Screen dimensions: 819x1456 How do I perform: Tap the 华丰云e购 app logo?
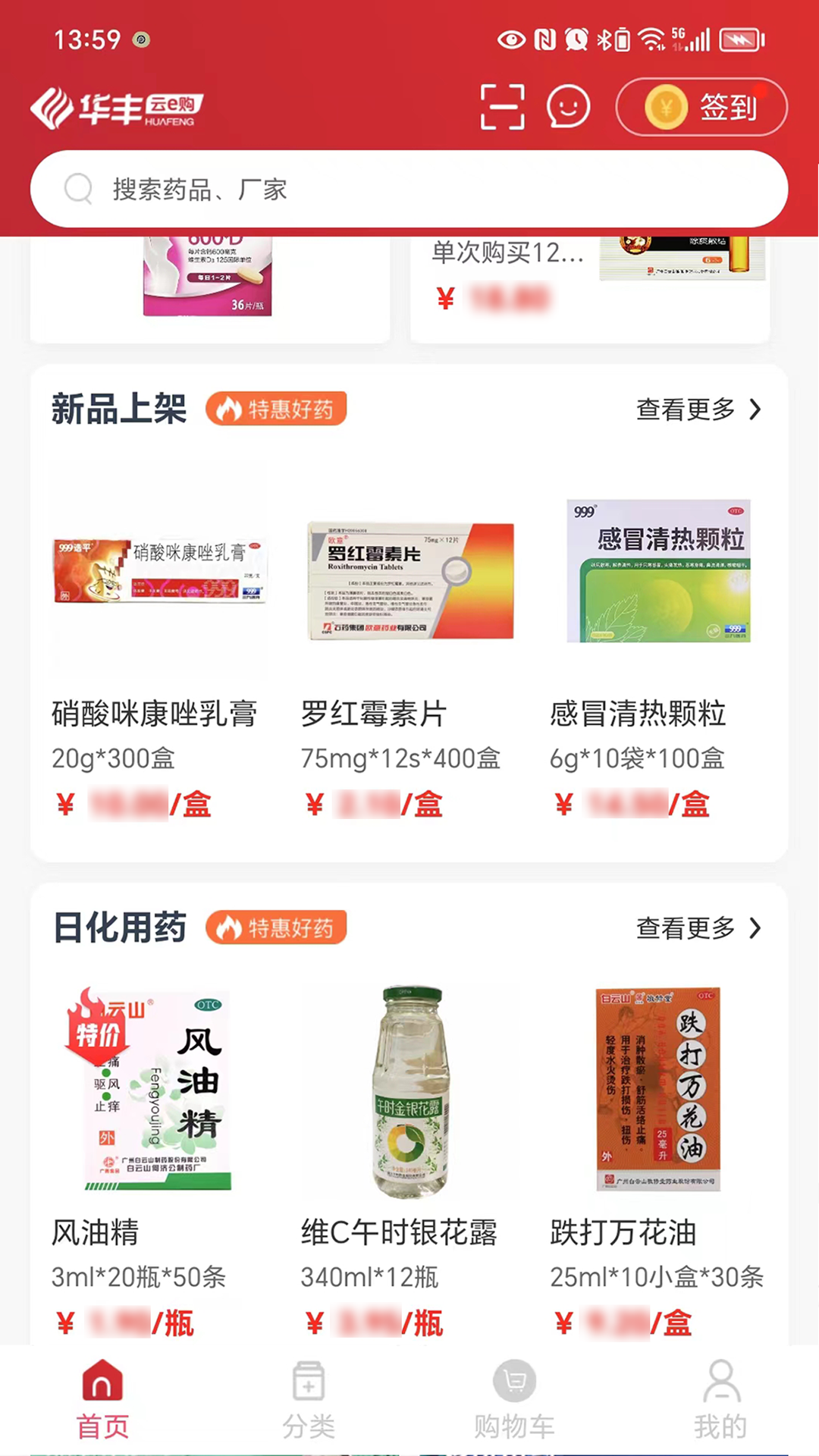coord(121,108)
